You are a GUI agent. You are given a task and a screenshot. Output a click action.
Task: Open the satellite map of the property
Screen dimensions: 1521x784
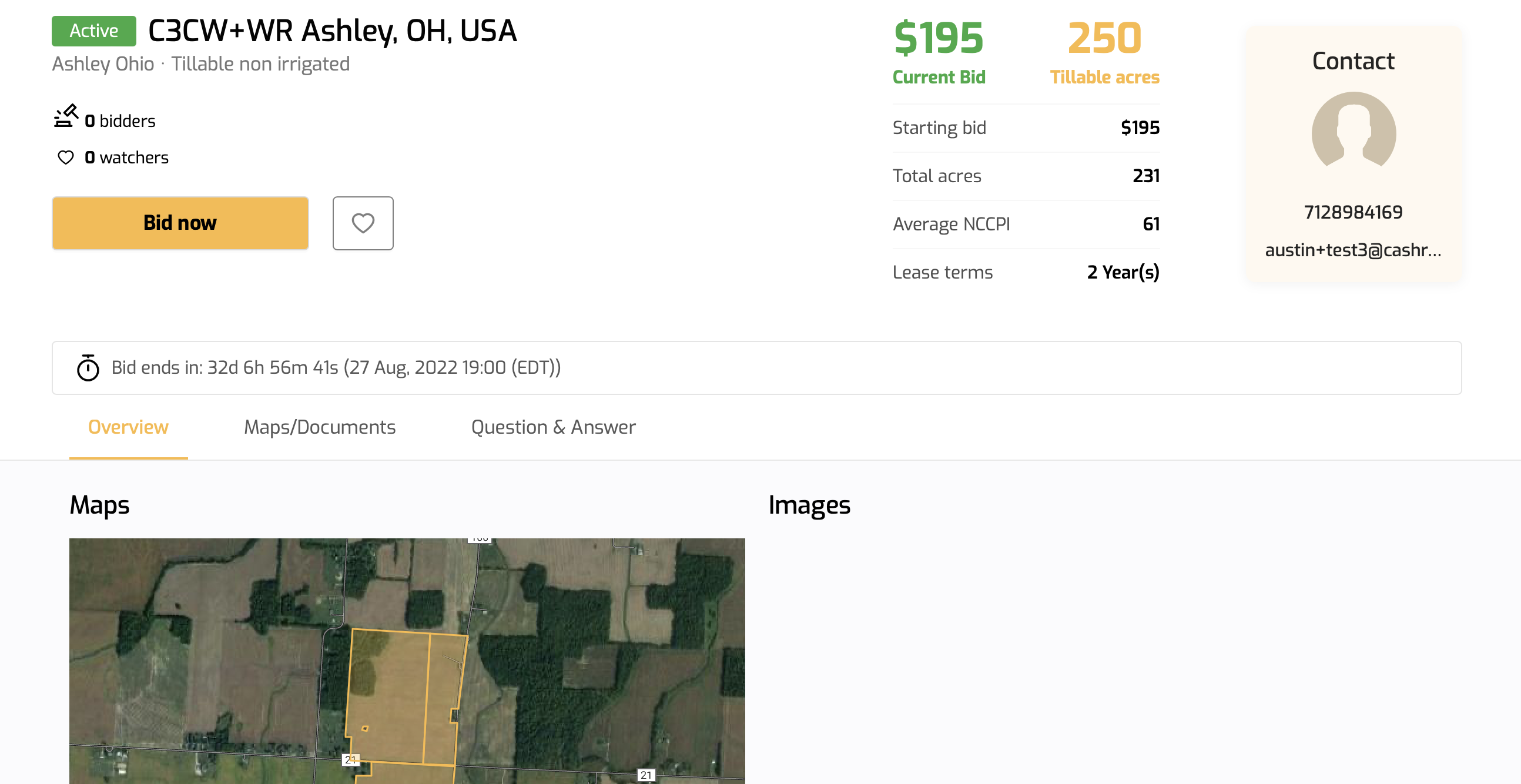[407, 661]
